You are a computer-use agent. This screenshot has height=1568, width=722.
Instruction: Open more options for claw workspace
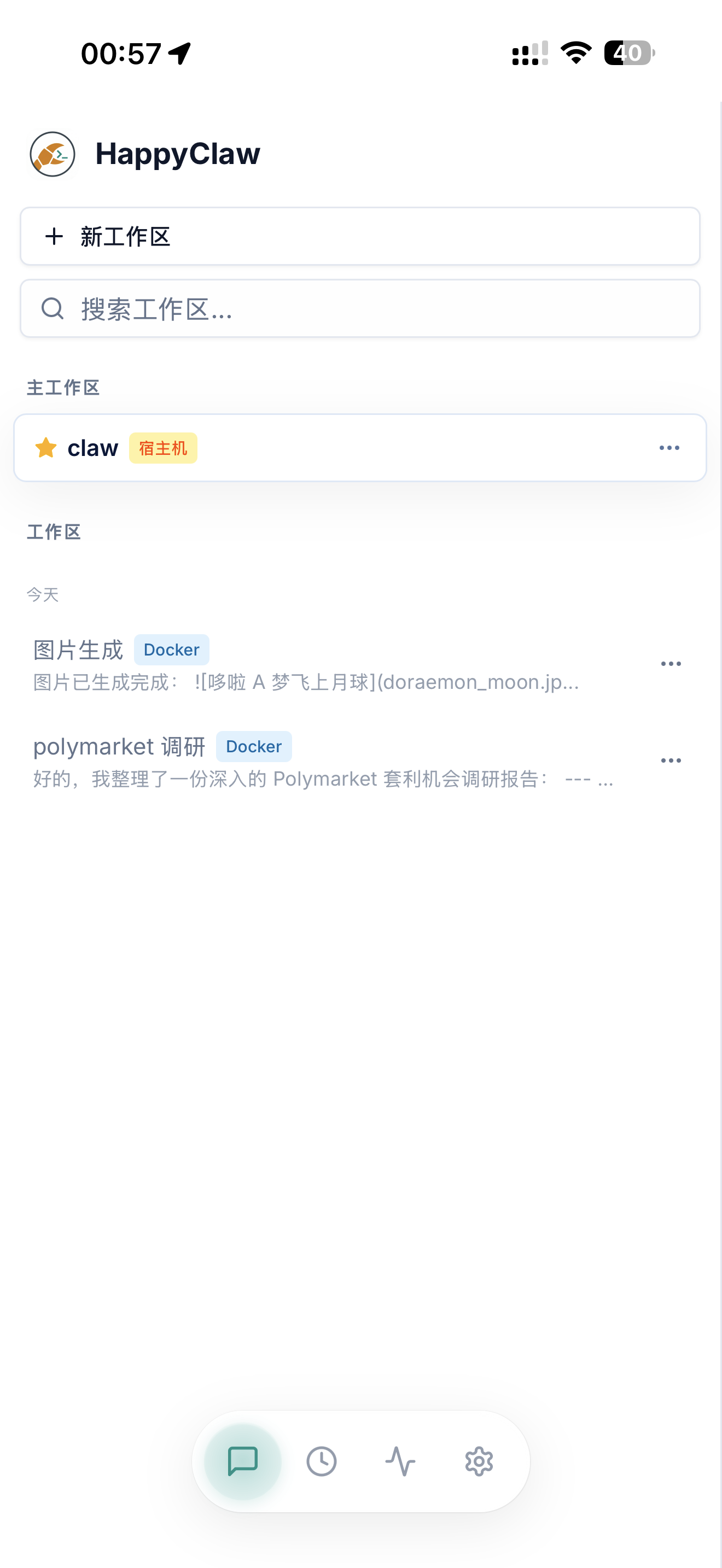tap(669, 448)
